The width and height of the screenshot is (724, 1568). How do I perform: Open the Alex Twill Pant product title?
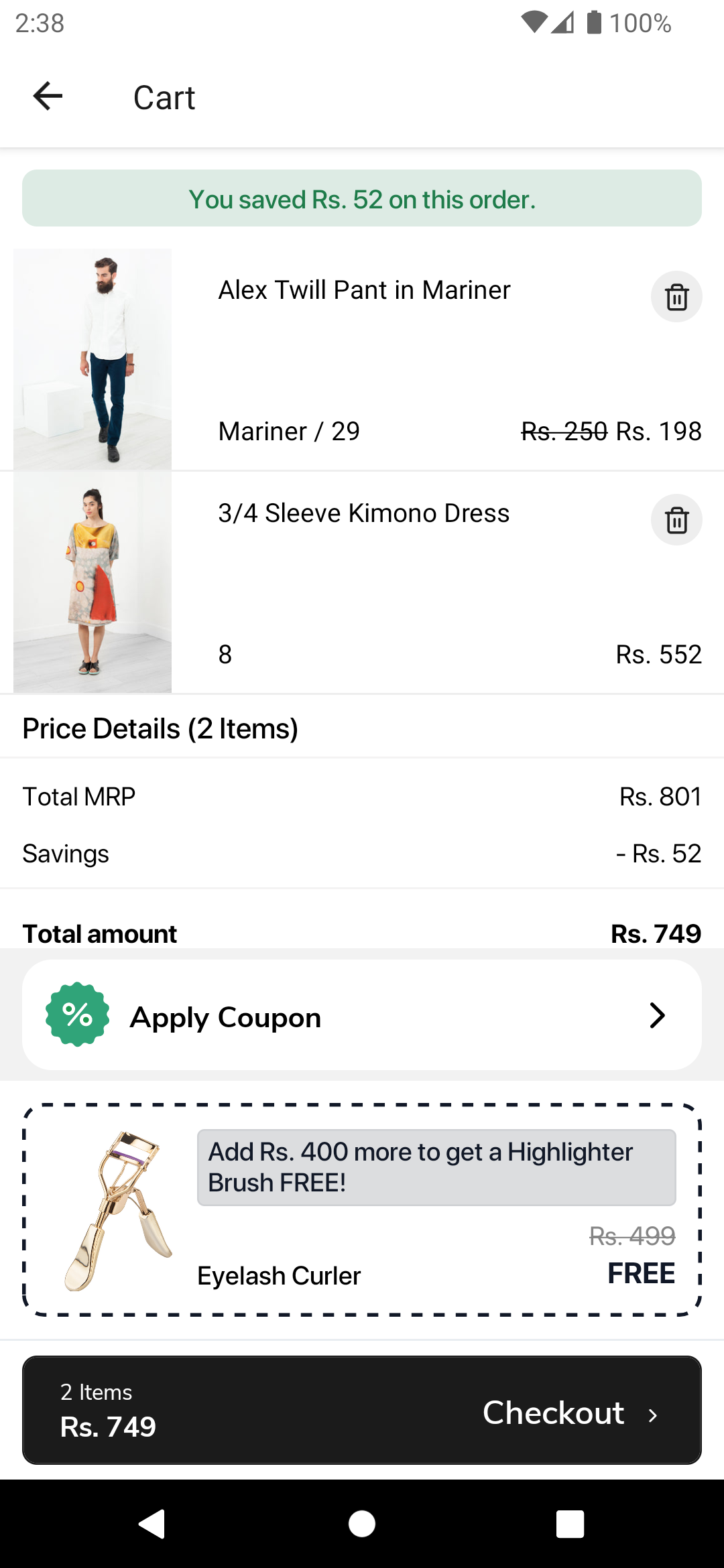[364, 289]
